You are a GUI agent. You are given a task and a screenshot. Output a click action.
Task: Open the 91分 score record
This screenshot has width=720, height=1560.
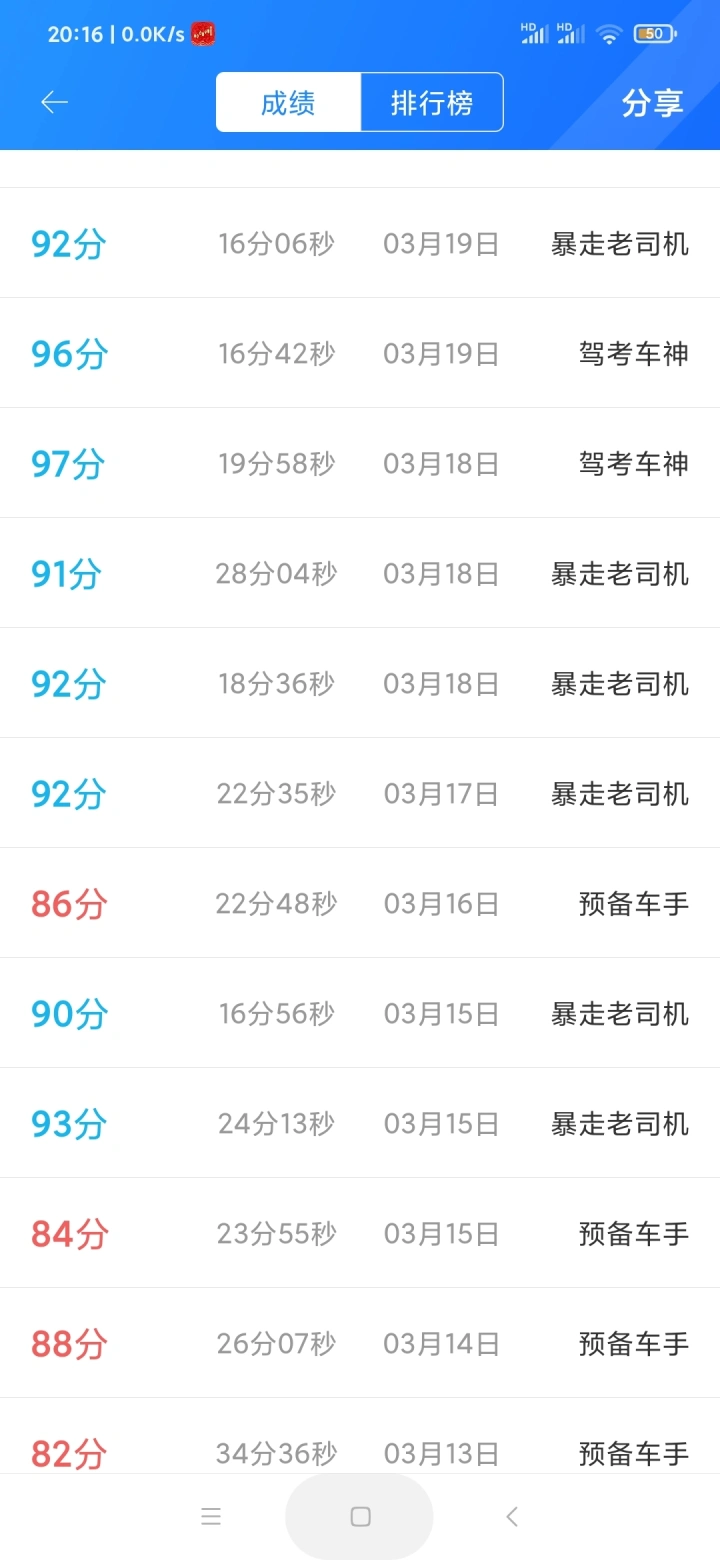(360, 573)
